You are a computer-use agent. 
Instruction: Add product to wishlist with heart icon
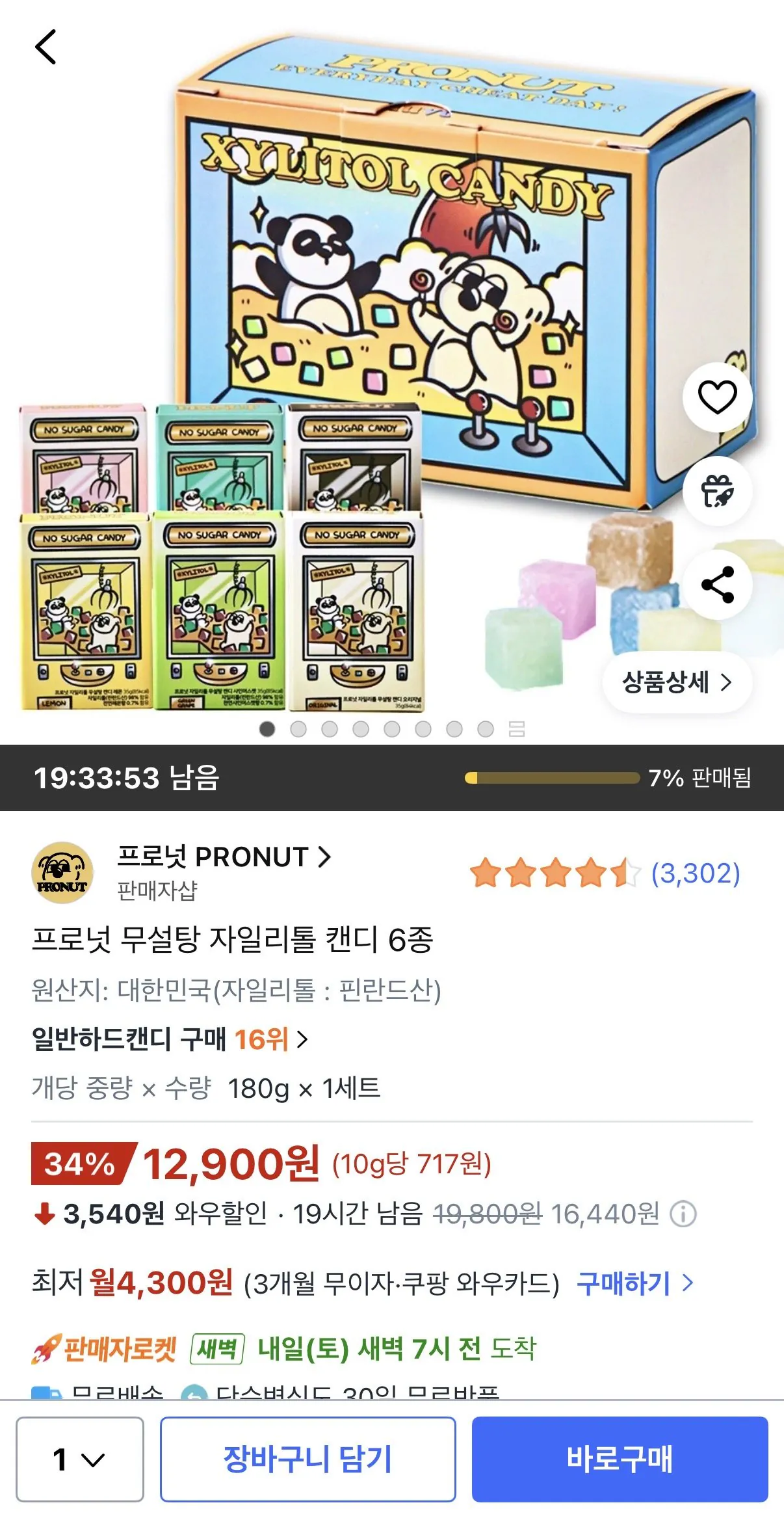(x=717, y=397)
